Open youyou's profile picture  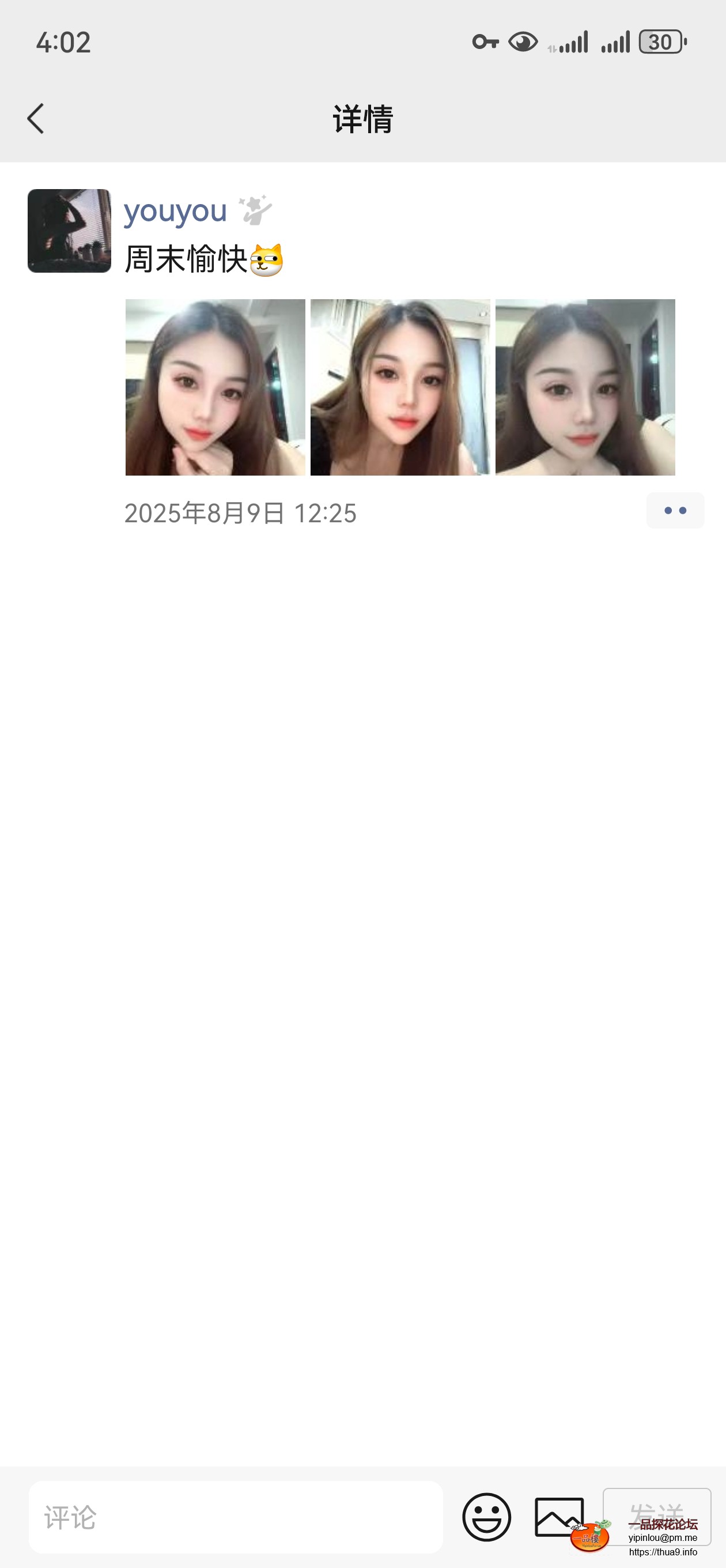(69, 231)
